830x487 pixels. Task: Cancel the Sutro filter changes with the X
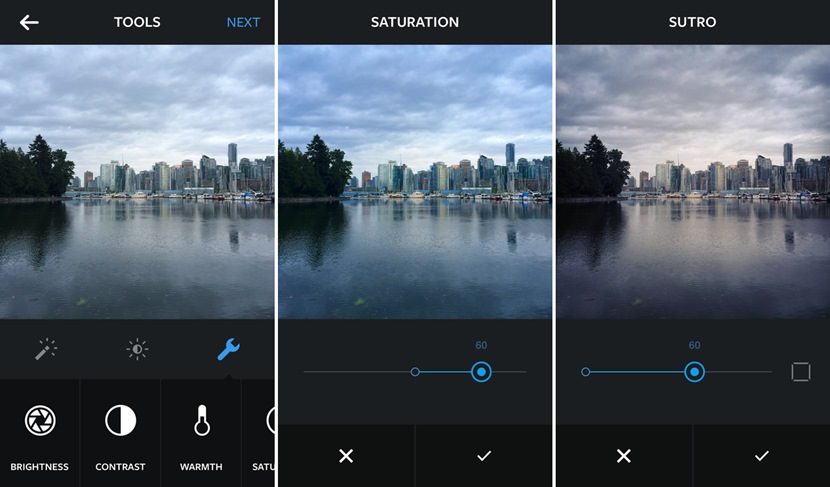coord(623,456)
